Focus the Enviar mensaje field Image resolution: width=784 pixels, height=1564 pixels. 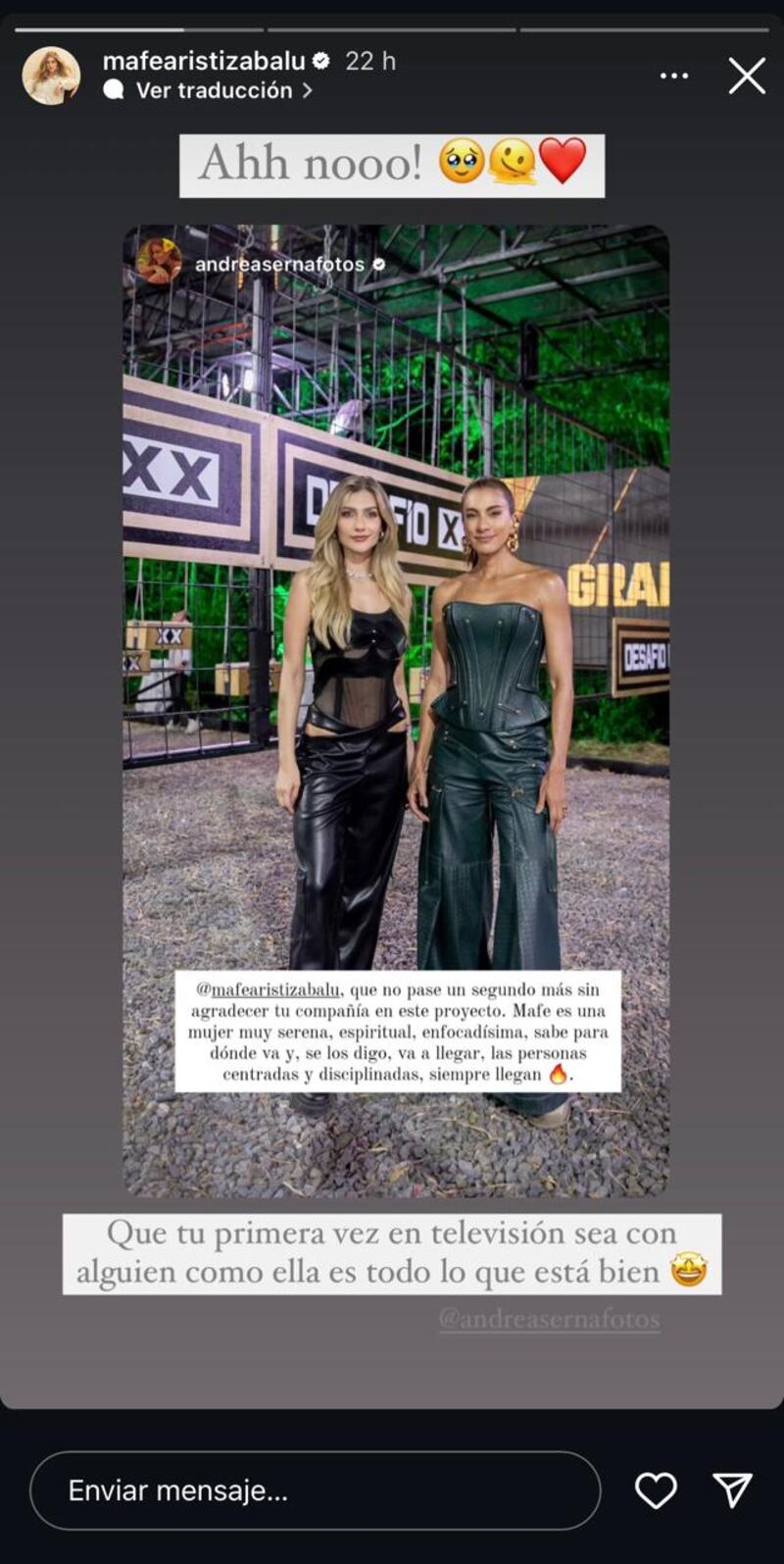coord(314,1490)
